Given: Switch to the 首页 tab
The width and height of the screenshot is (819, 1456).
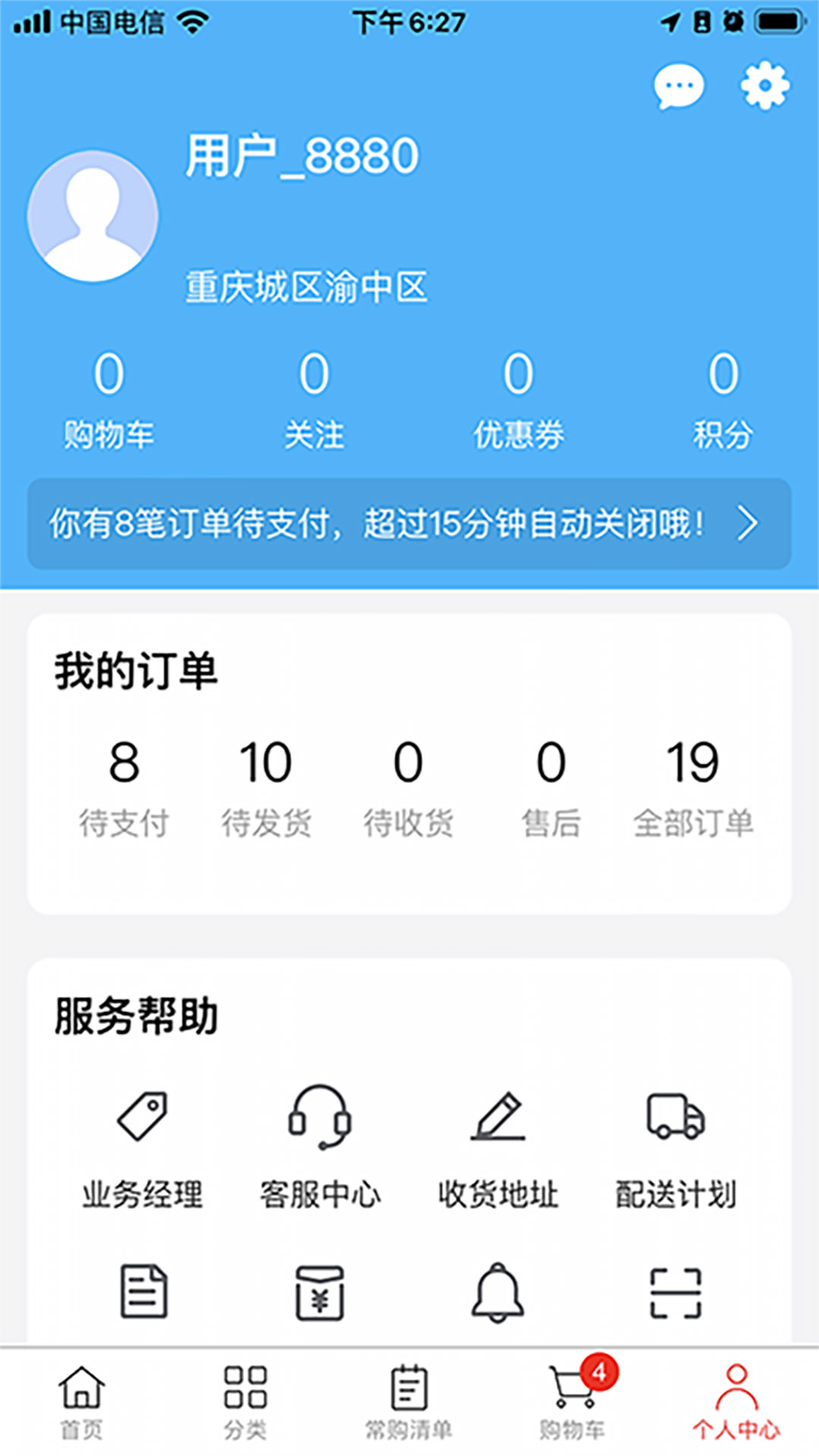Looking at the screenshot, I should pyautogui.click(x=81, y=1407).
